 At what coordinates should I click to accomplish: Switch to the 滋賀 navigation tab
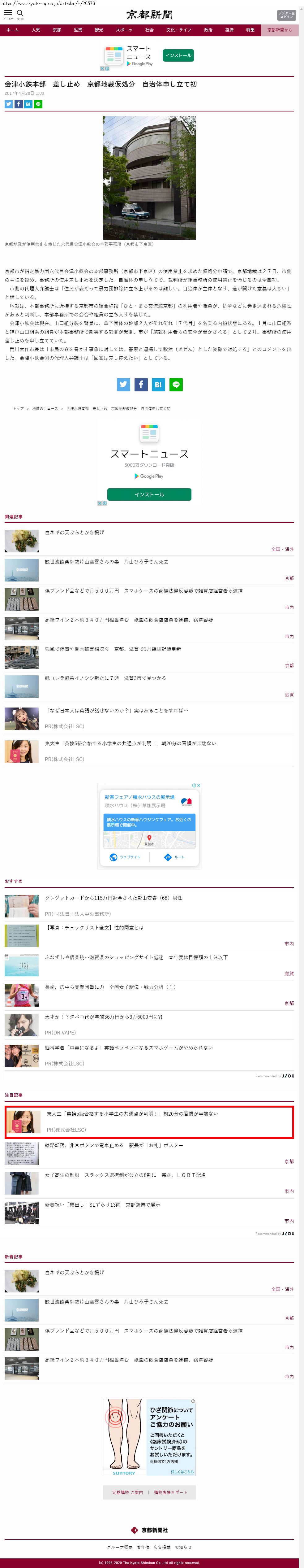[78, 30]
